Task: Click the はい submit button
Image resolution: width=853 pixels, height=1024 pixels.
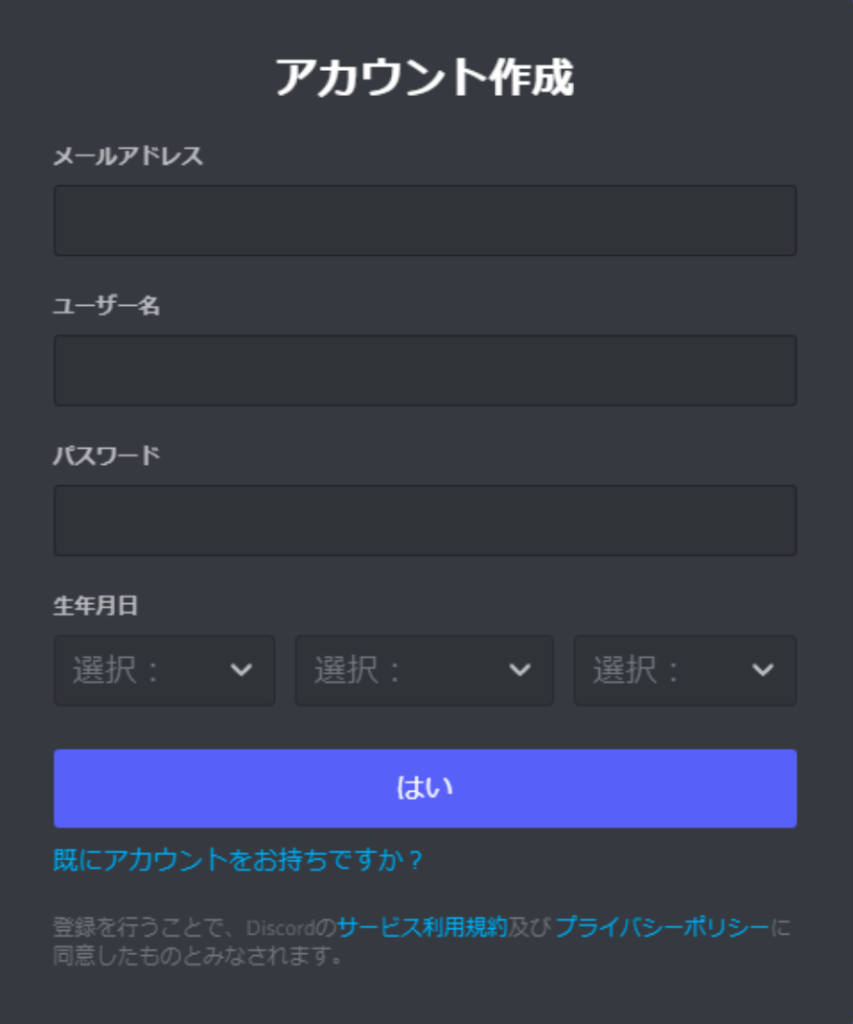Action: pyautogui.click(x=424, y=788)
